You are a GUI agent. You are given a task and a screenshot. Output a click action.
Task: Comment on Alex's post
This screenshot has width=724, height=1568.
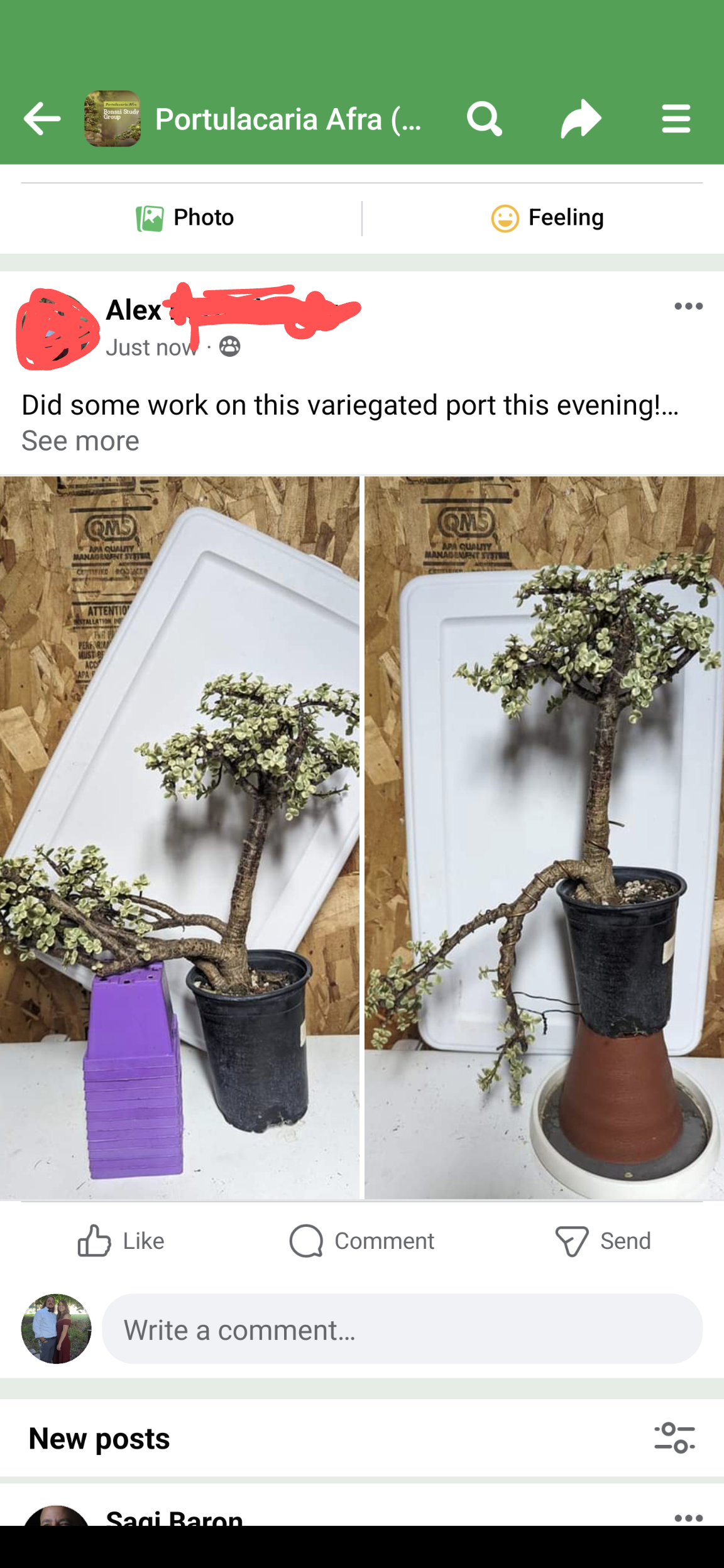tap(362, 1241)
